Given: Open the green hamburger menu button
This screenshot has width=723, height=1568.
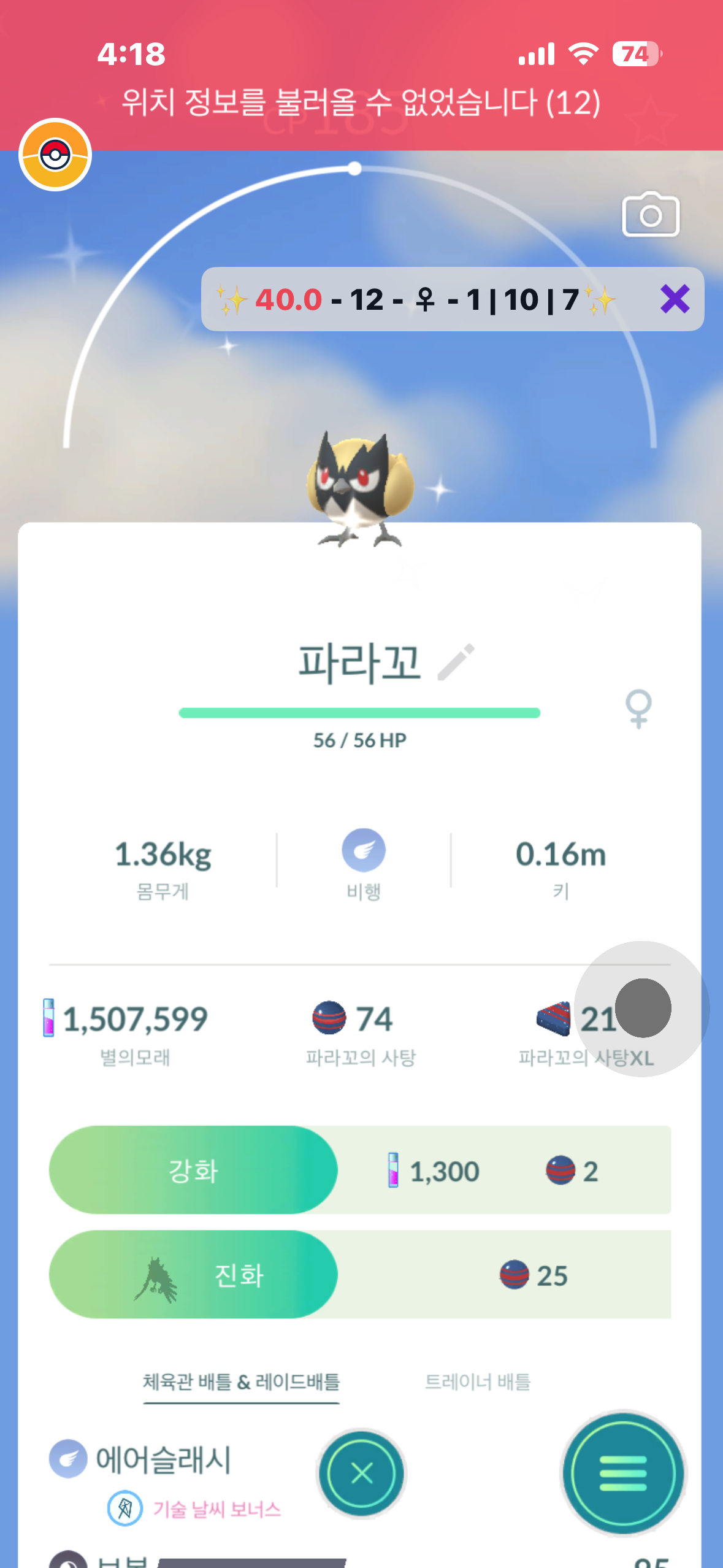Looking at the screenshot, I should coord(623,1473).
